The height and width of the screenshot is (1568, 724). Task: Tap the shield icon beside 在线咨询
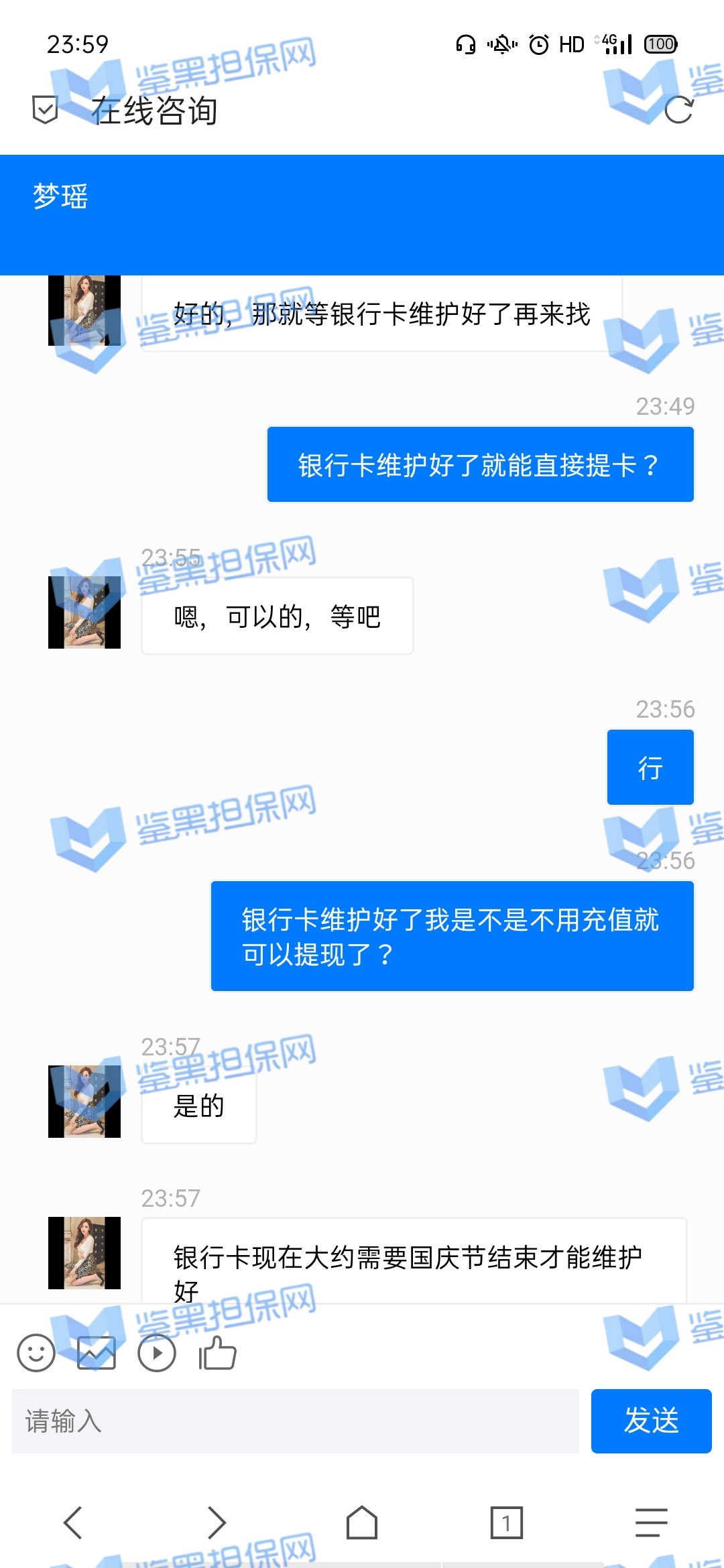coord(45,110)
